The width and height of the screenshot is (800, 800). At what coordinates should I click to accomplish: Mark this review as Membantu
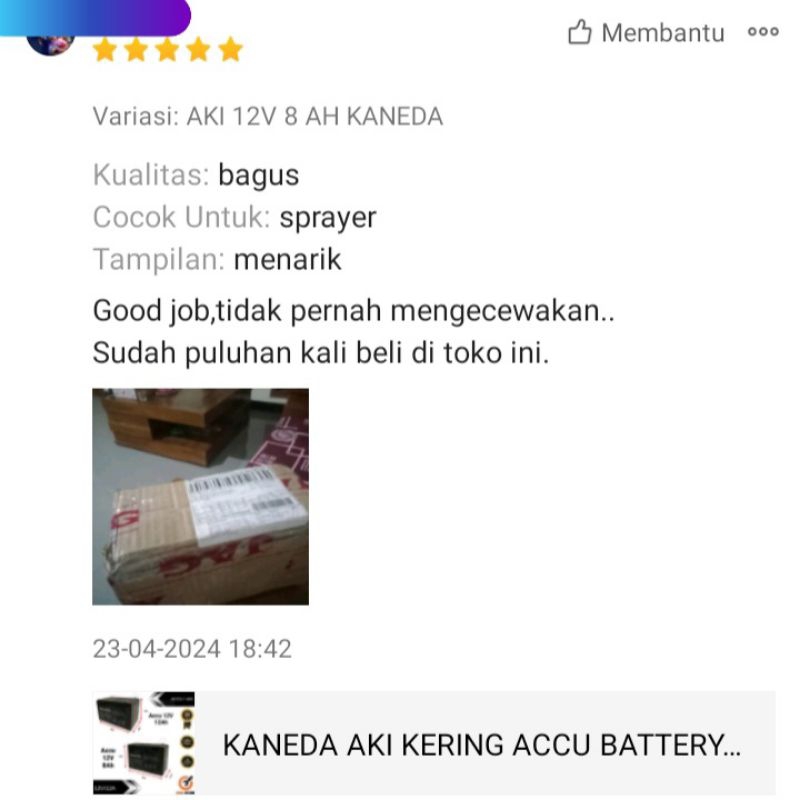click(x=646, y=33)
